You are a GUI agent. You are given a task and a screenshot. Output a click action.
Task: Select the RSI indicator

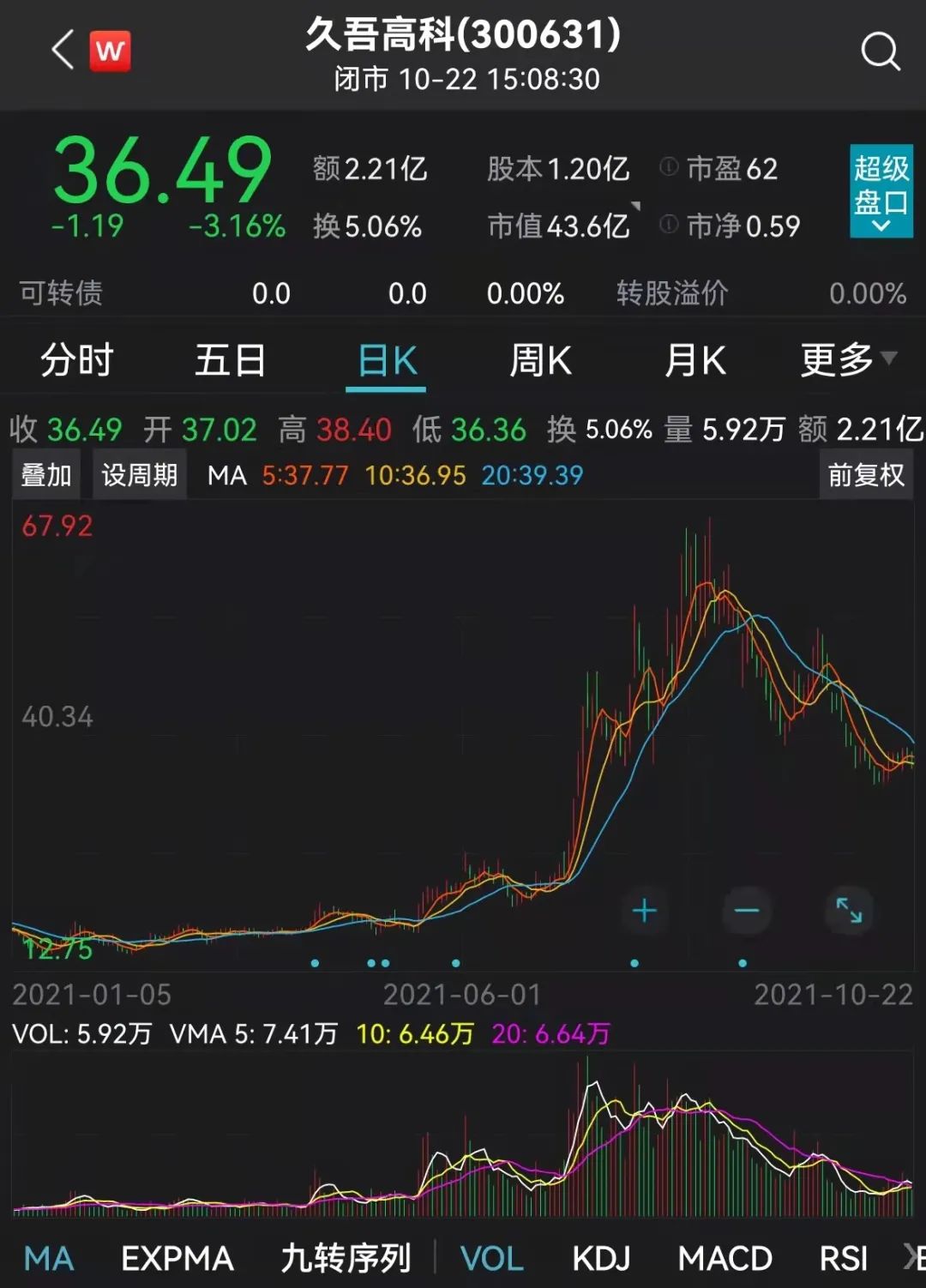844,1258
